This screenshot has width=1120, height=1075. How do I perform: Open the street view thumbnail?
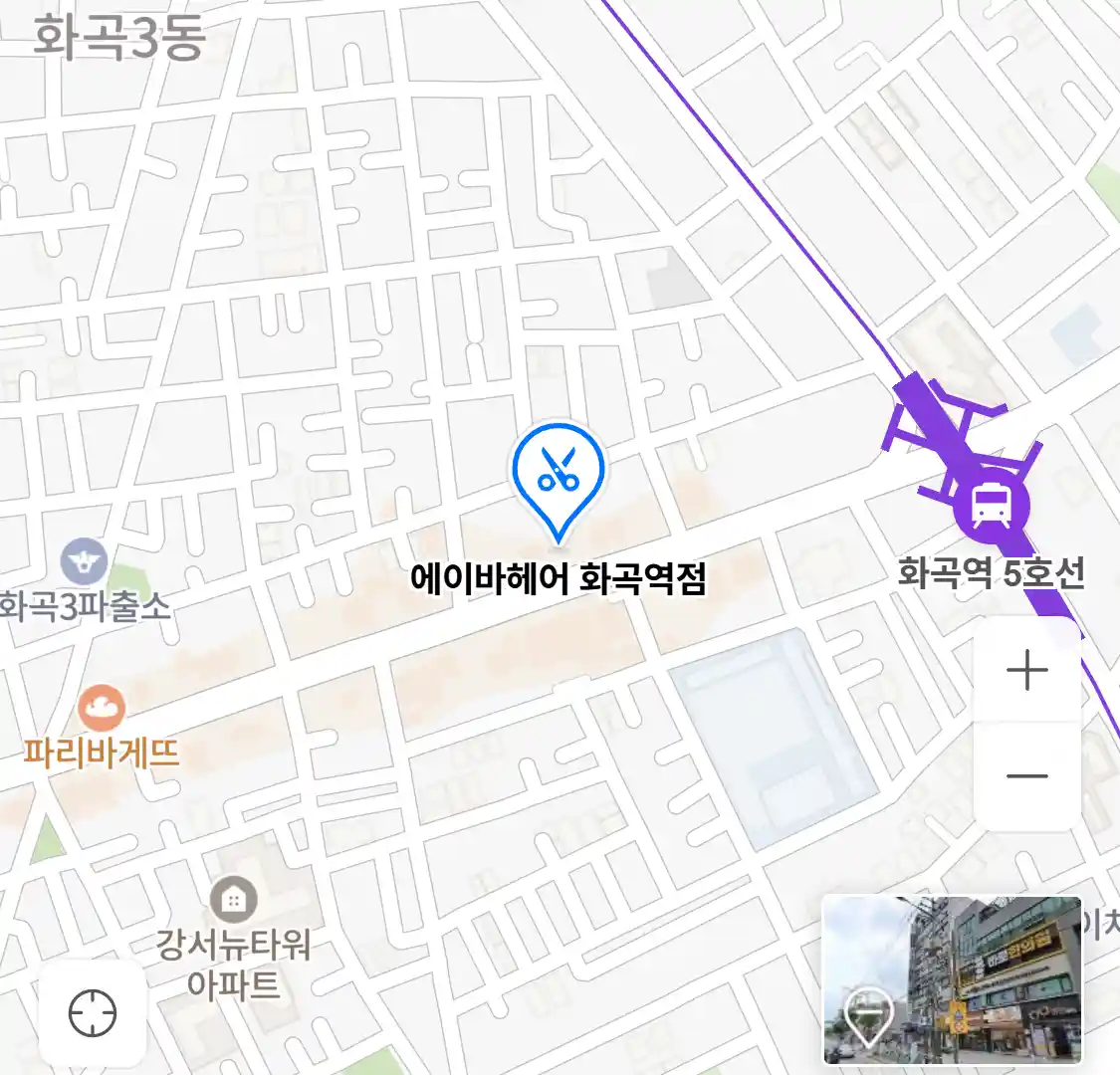tap(952, 979)
